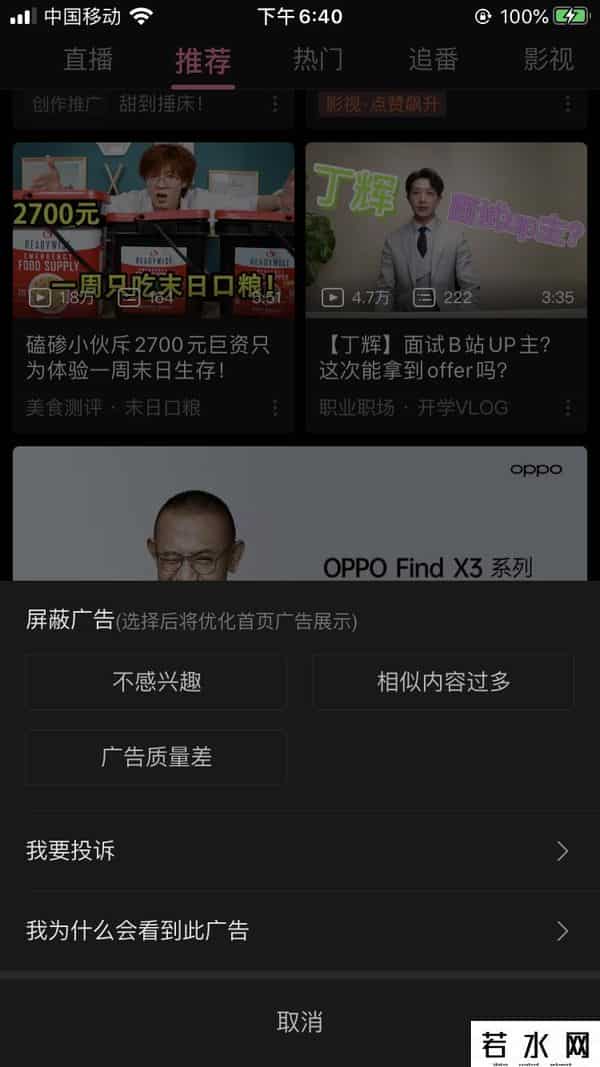Switch to the 影视 tab
Screen dimensions: 600x1067
[x=548, y=60]
